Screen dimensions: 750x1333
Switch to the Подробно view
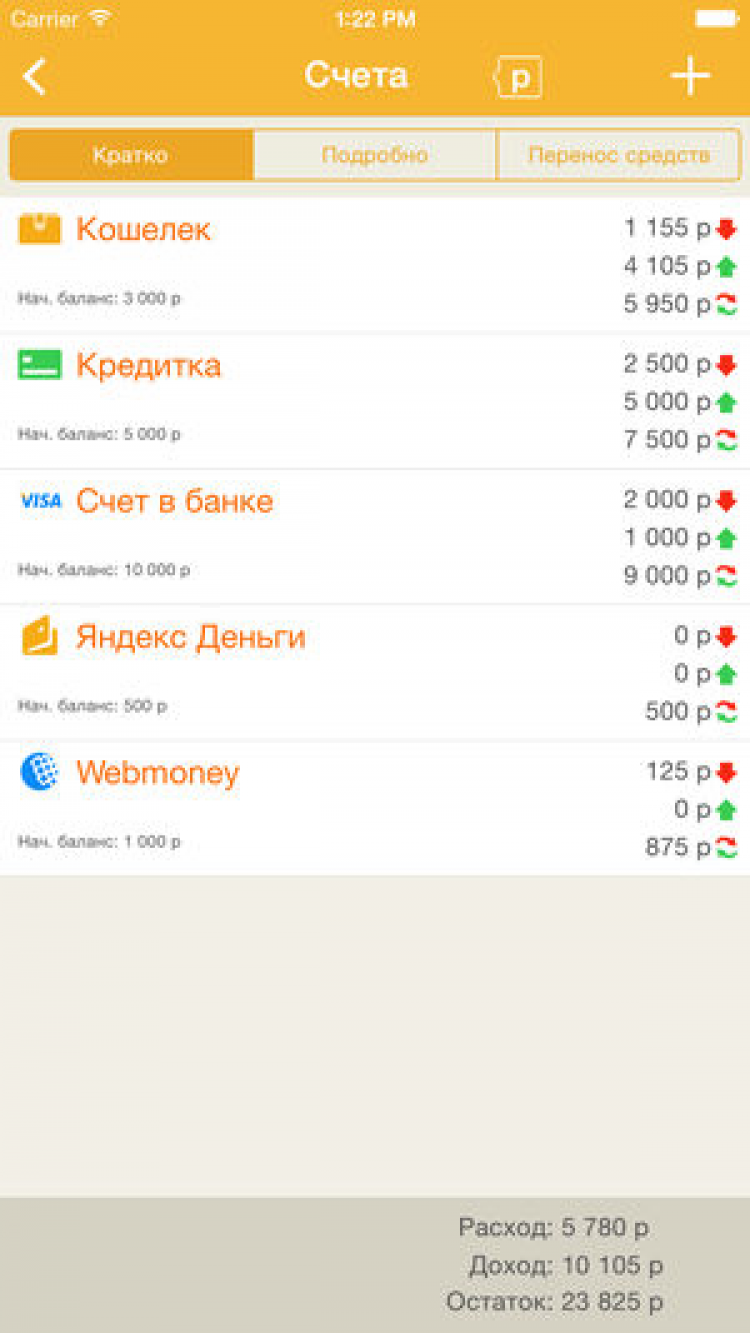click(375, 155)
